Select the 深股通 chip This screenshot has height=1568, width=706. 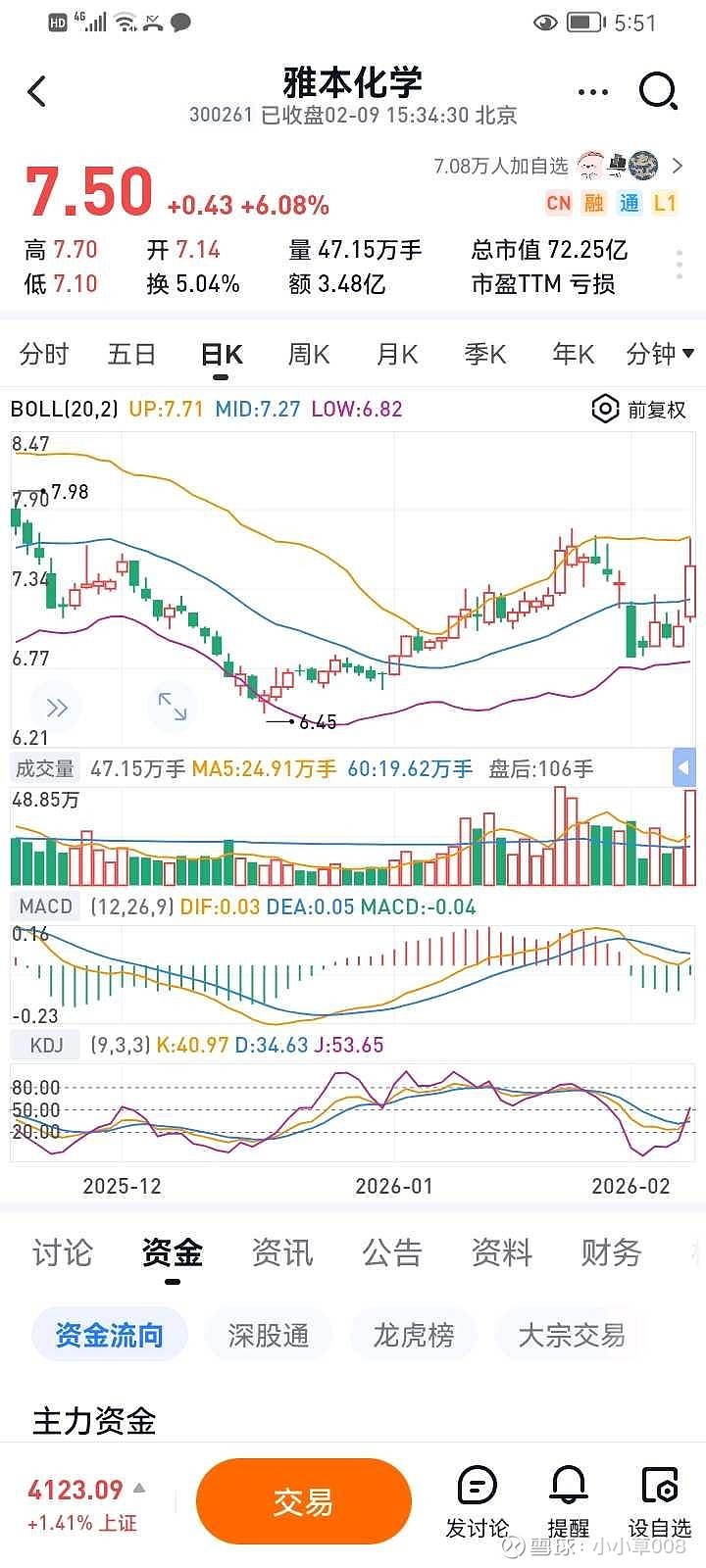[x=268, y=1335]
